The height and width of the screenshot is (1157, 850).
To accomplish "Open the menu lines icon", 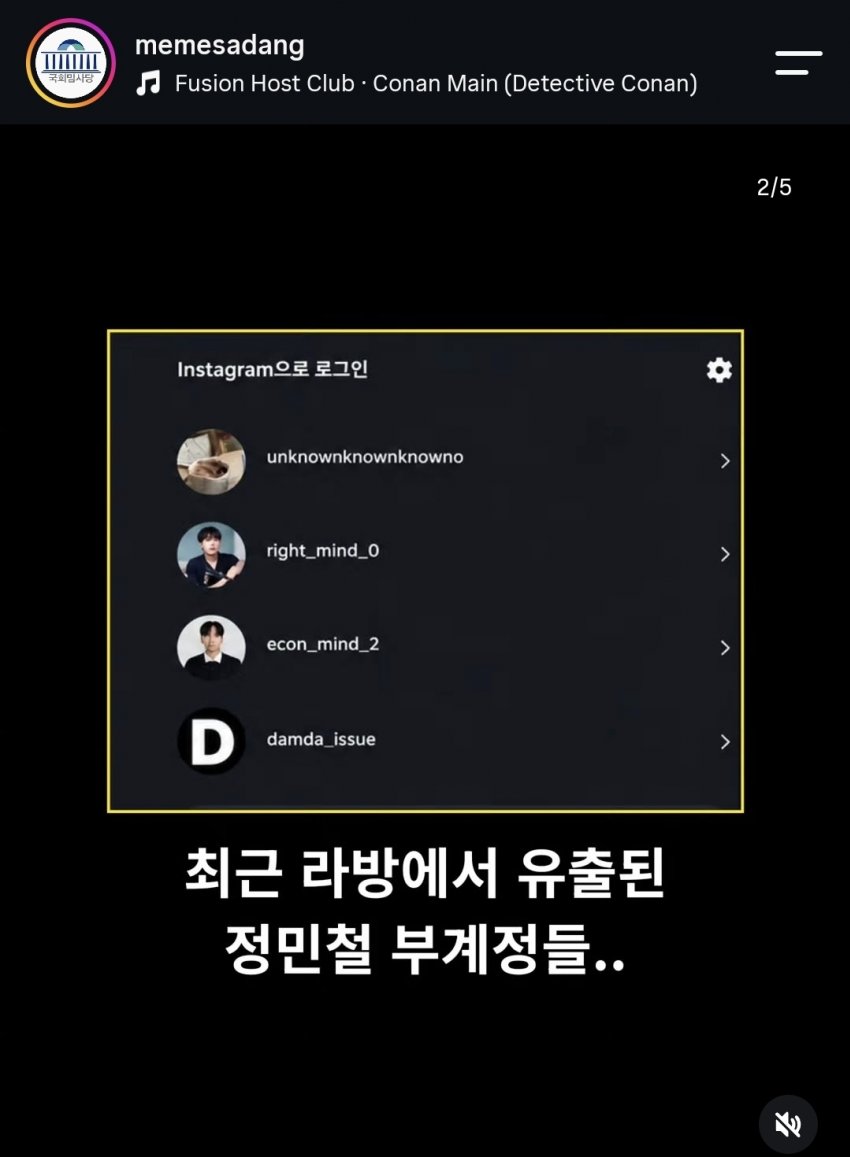I will point(798,63).
